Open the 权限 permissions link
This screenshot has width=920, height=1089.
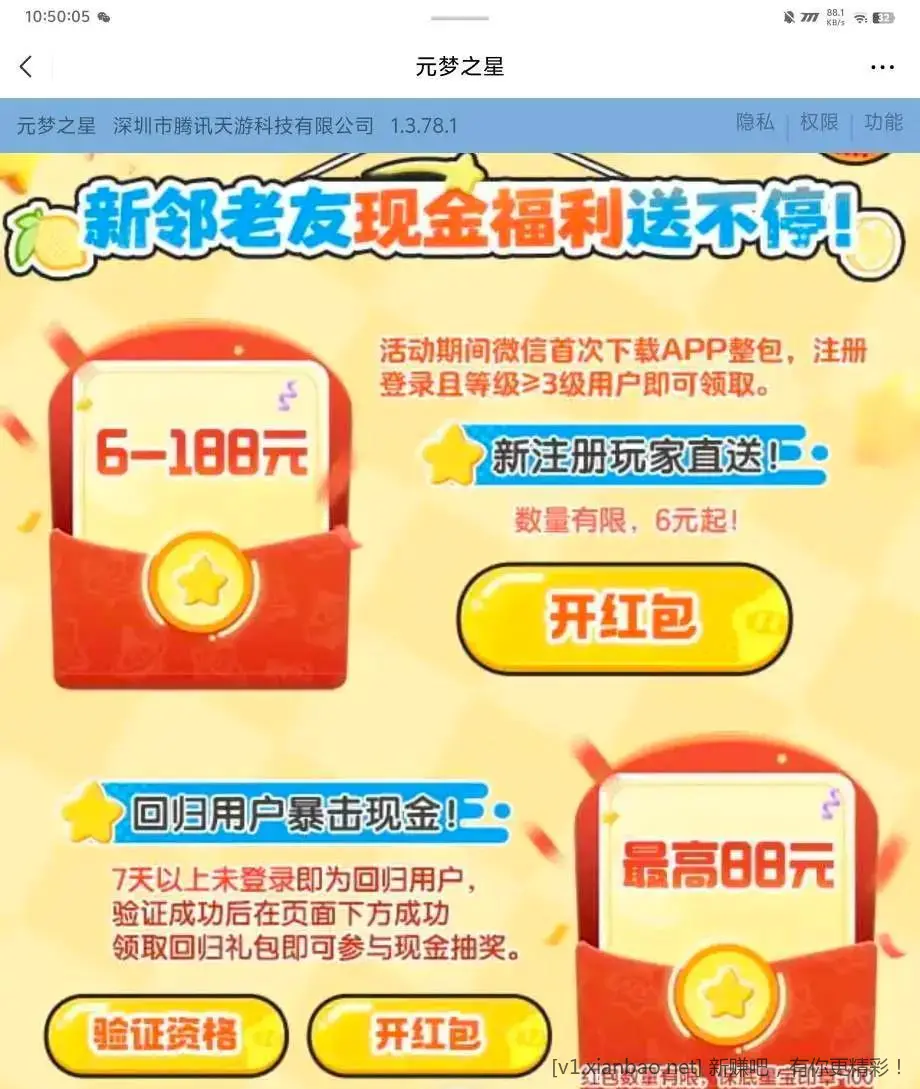click(x=819, y=123)
